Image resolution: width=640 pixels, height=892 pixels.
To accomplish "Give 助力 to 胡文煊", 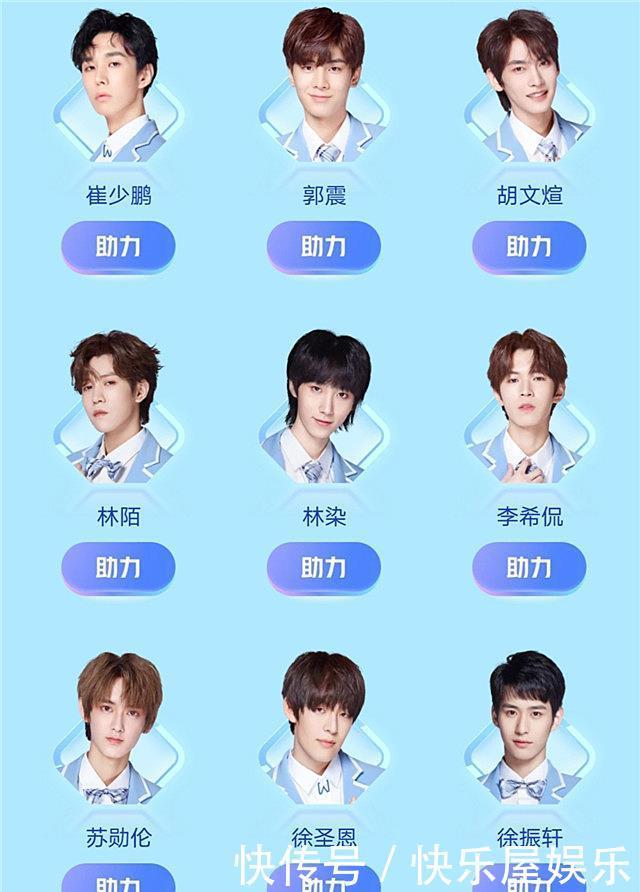I will click(x=529, y=247).
